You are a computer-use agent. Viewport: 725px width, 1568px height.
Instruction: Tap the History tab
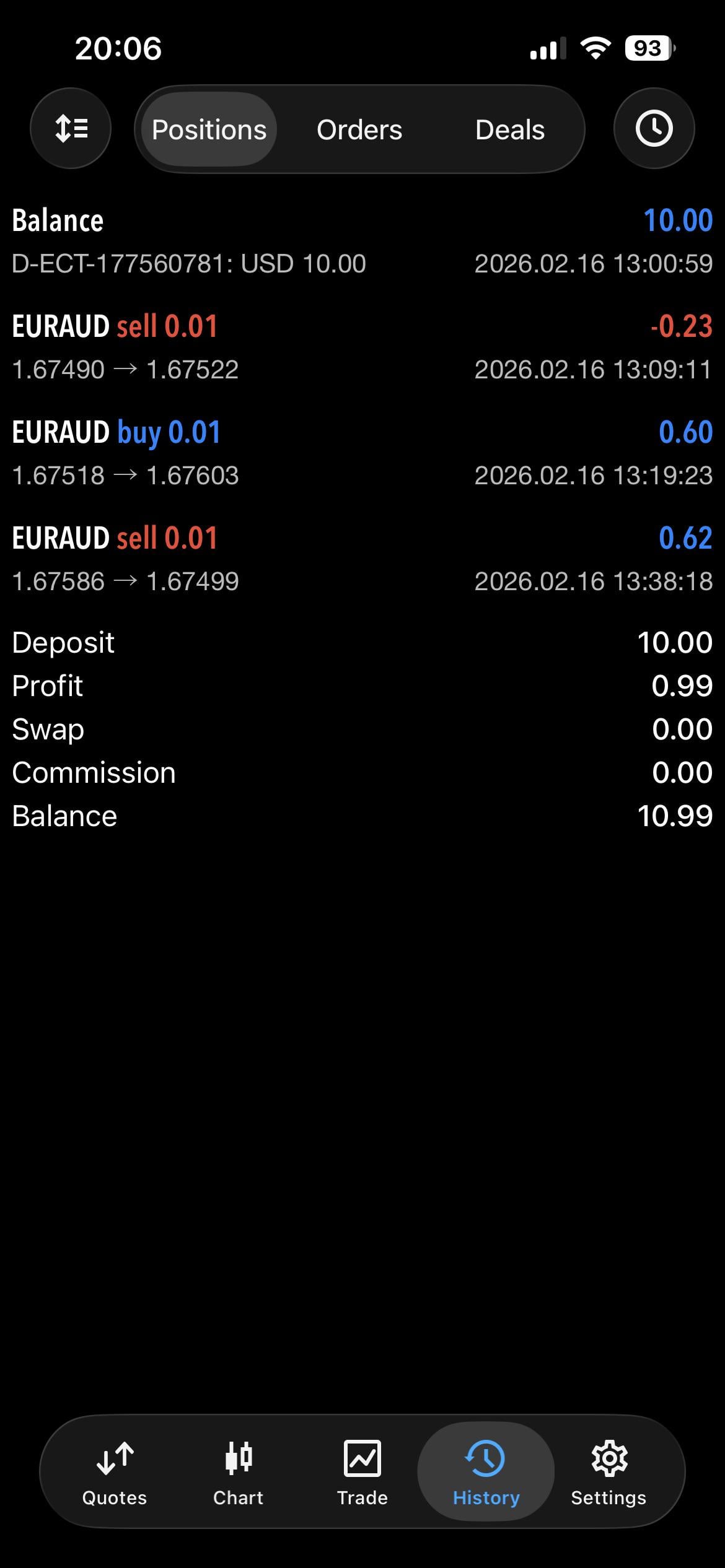click(486, 1473)
